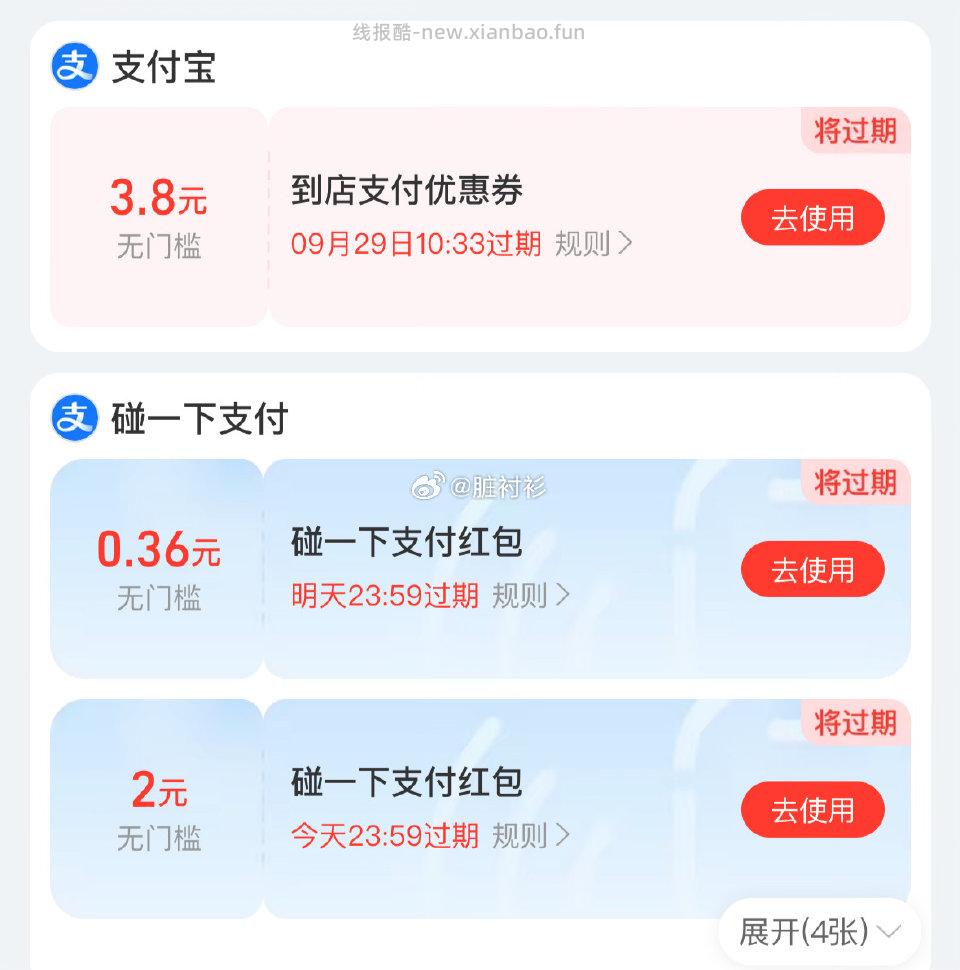The image size is (960, 970).
Task: Tap 去使用 on the 0.36元 red packet
Action: point(812,569)
